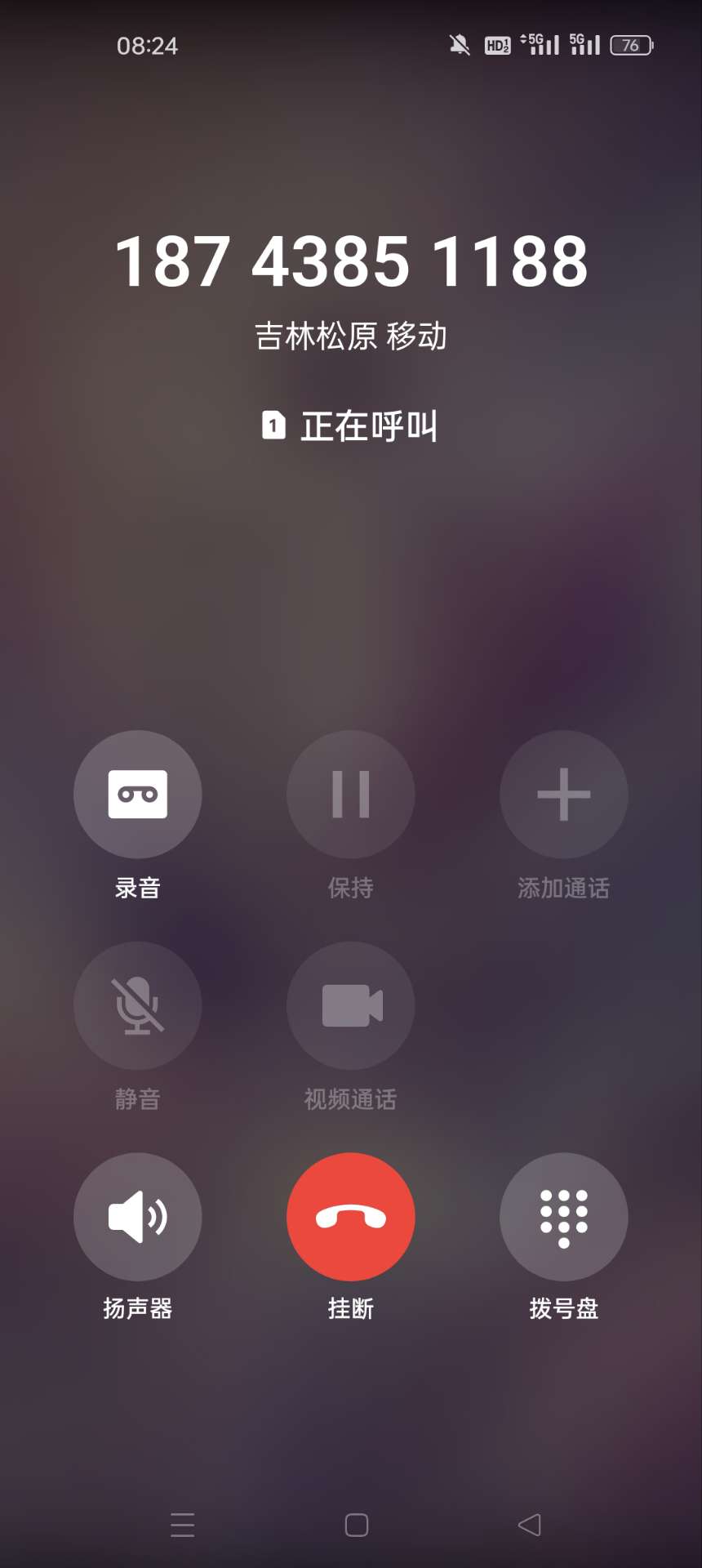Image resolution: width=702 pixels, height=1568 pixels.
Task: Go back using system navigation
Action: click(530, 1525)
